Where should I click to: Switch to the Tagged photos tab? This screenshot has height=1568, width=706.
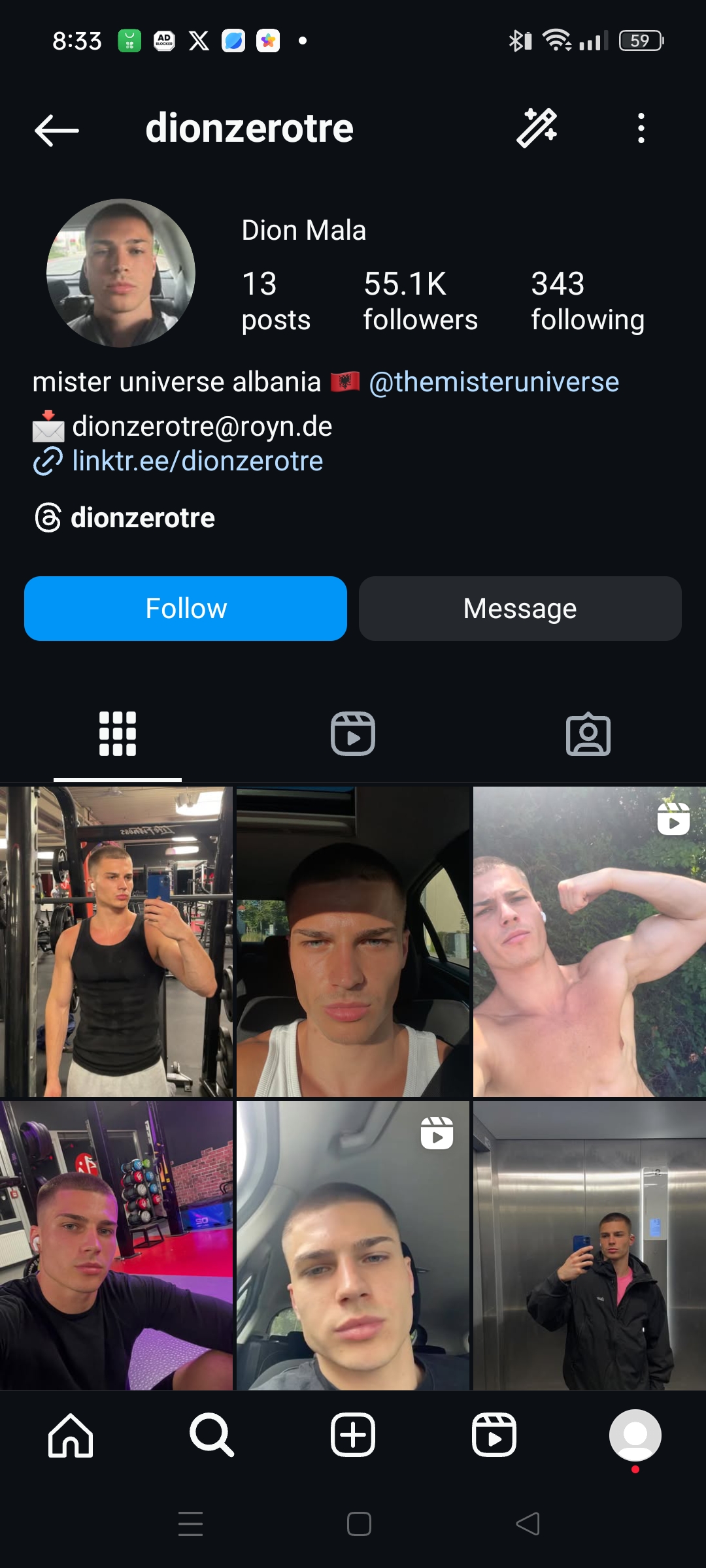coord(588,733)
